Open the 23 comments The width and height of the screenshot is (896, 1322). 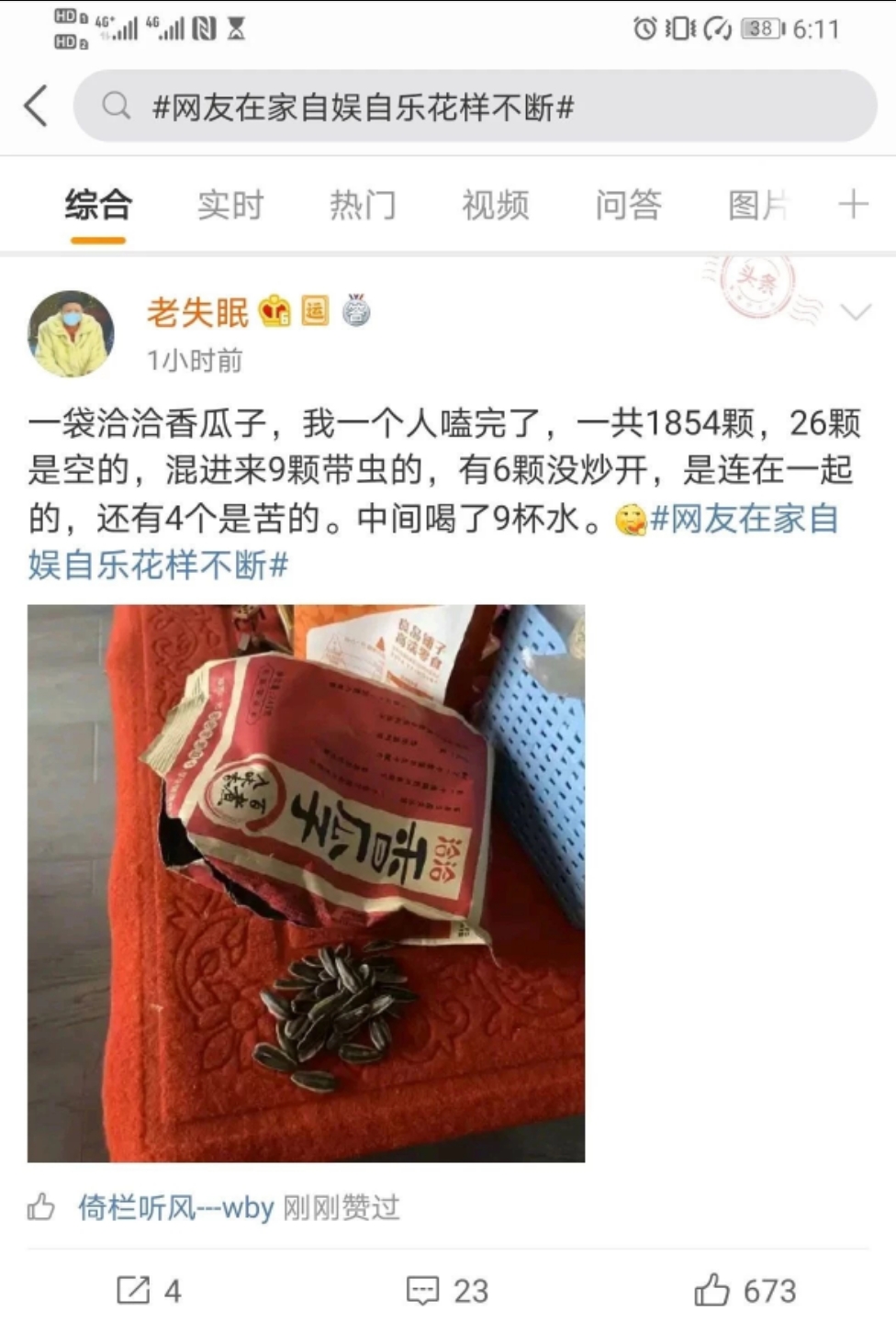447,1291
